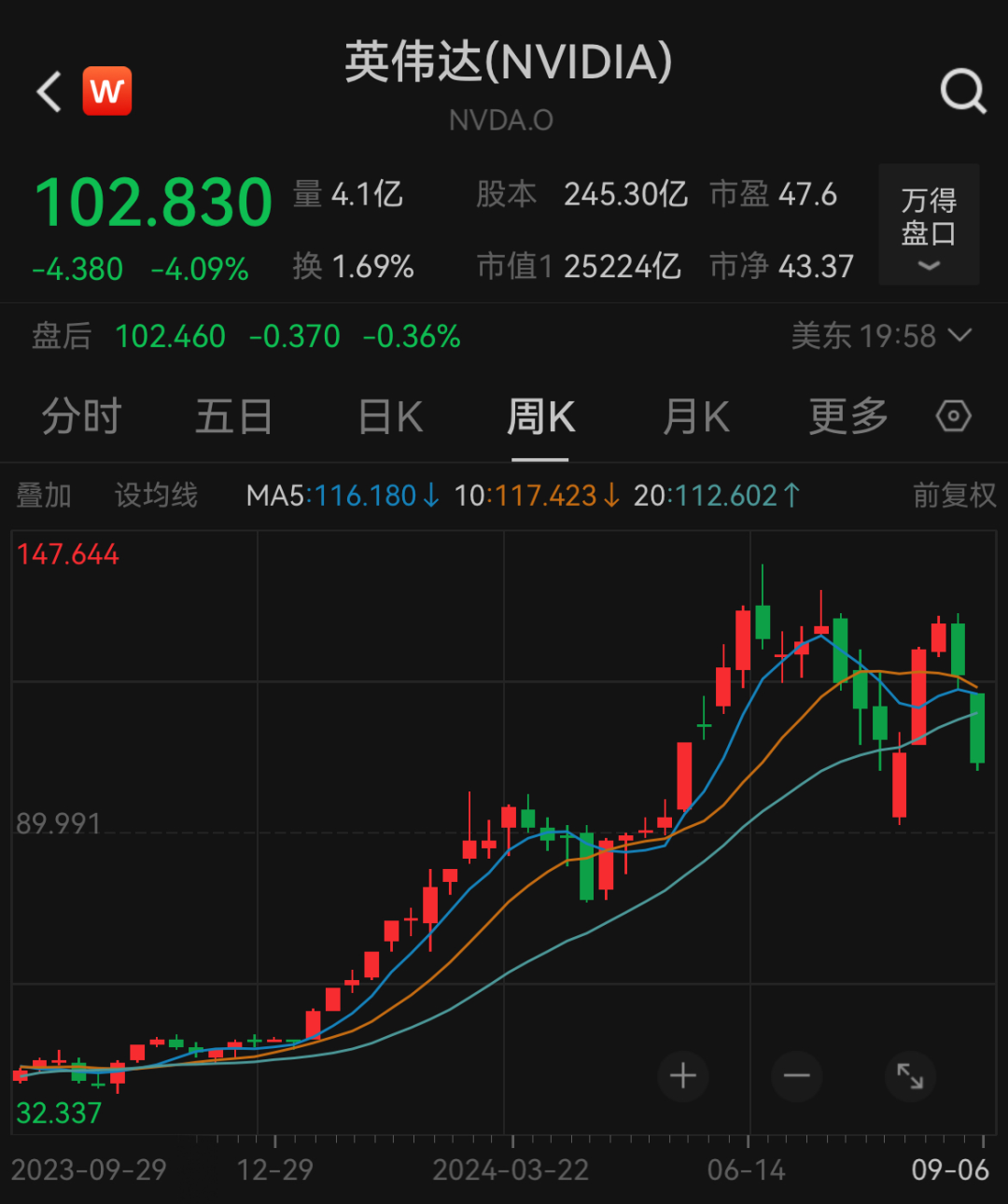Screen dimensions: 1008x1204
Task: Zoom out the chart with minus button
Action: pos(796,1076)
